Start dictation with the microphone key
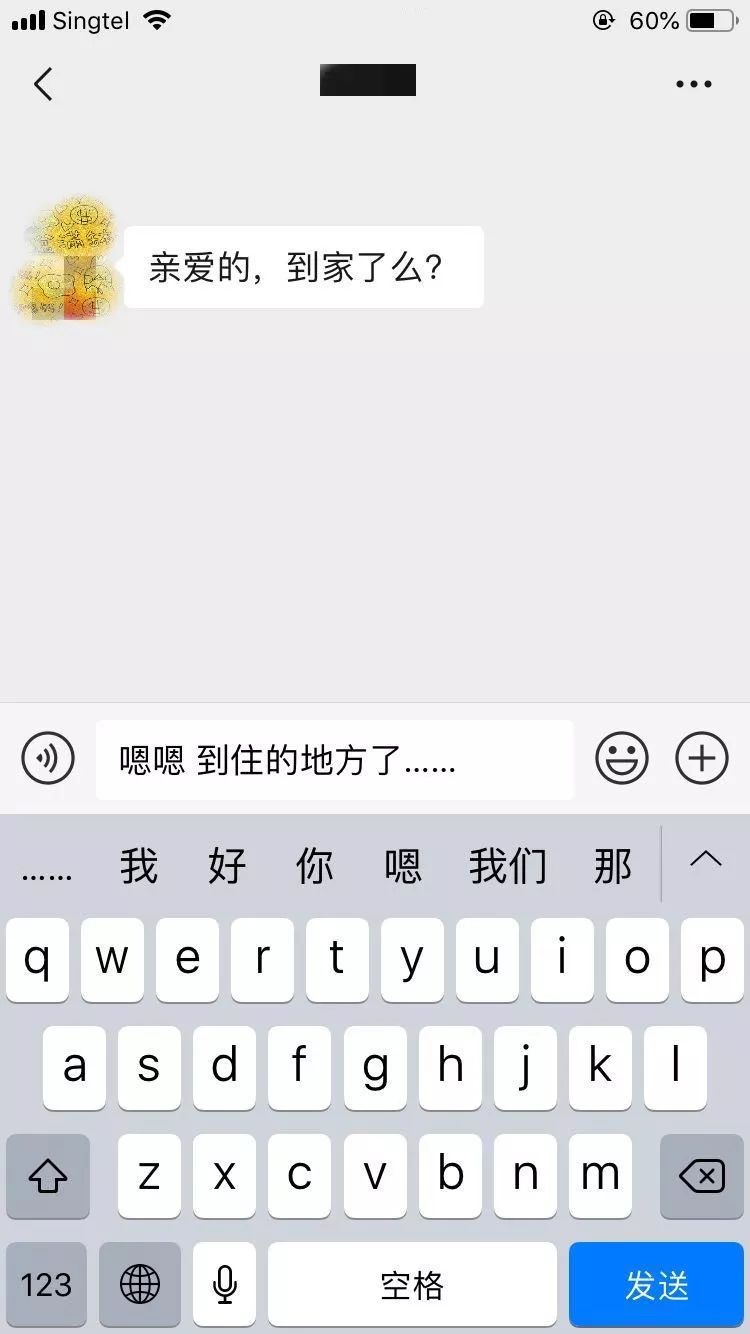This screenshot has width=750, height=1334. [225, 1285]
